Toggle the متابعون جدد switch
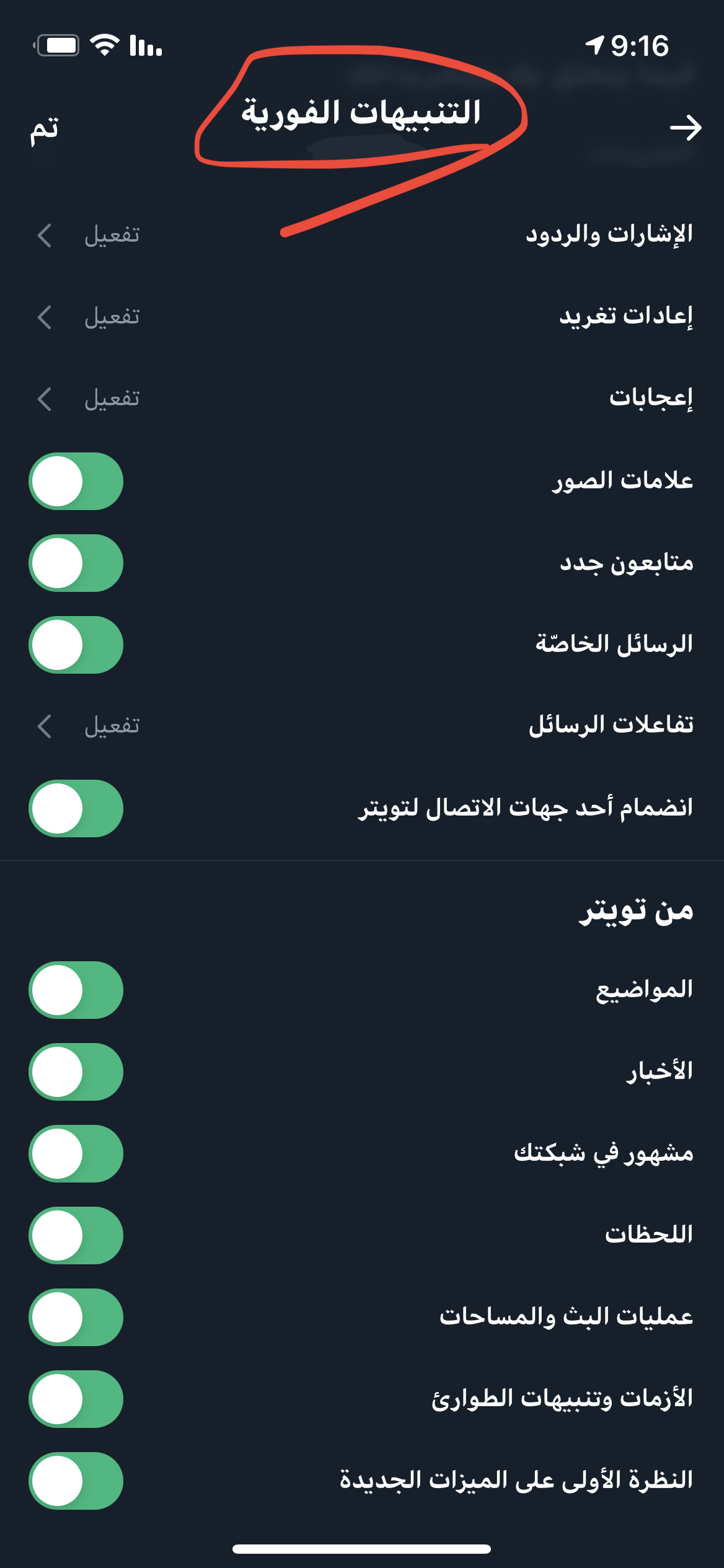Viewport: 724px width, 1568px height. 76,563
